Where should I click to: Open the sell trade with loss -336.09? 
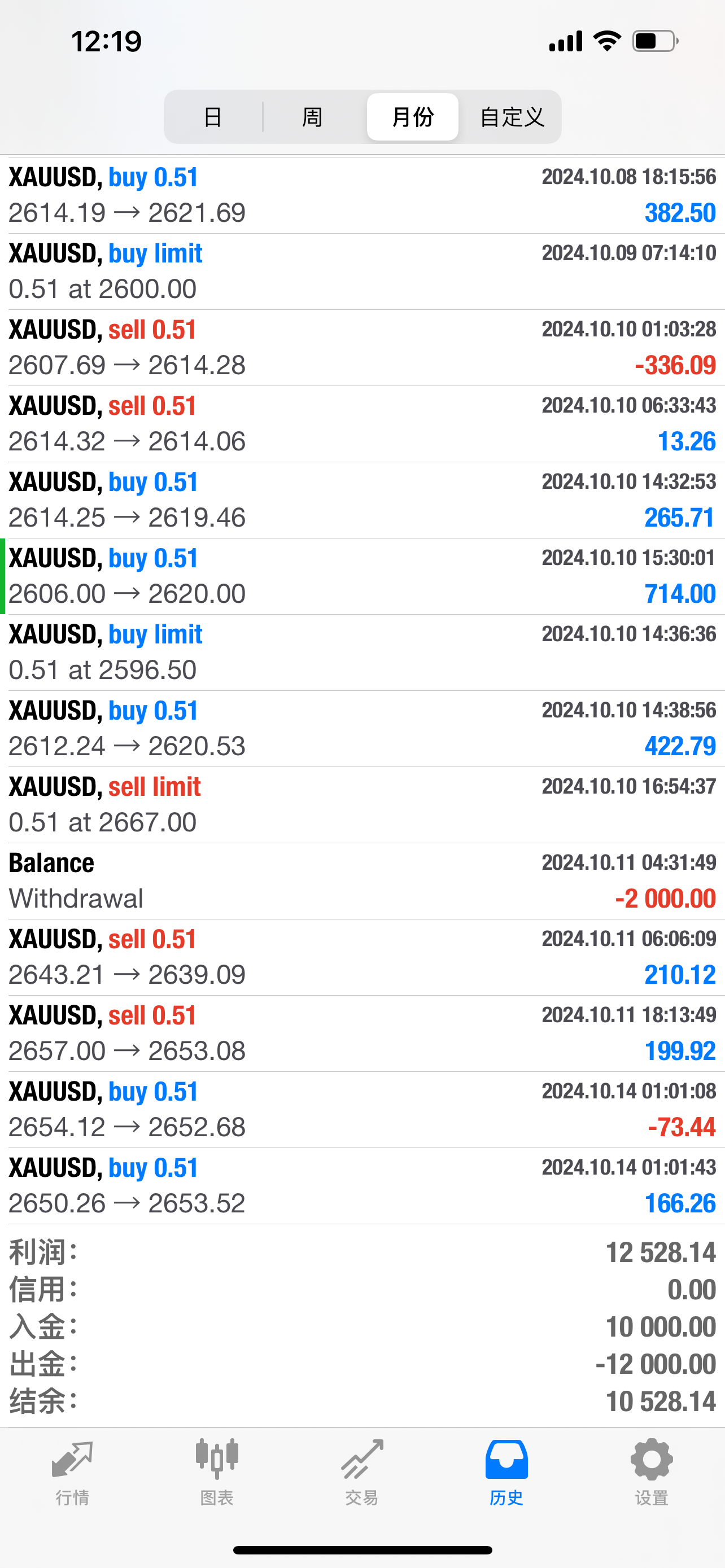(x=362, y=348)
